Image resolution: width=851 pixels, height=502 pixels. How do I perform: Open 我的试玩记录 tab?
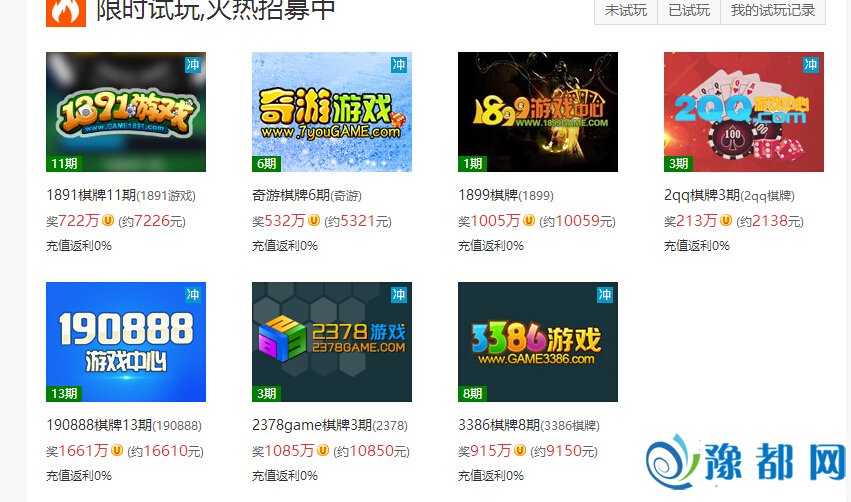click(772, 11)
